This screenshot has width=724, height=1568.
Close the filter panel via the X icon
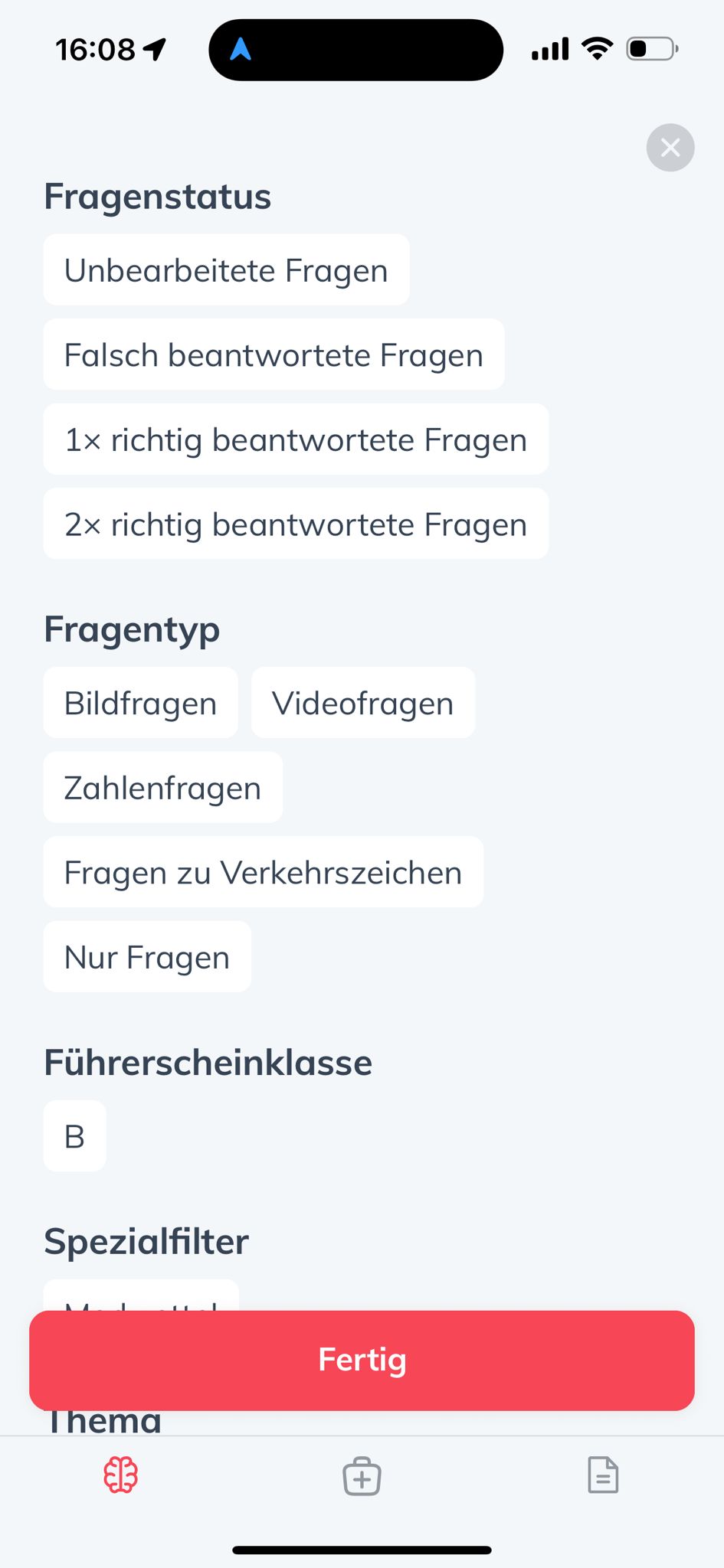click(670, 147)
